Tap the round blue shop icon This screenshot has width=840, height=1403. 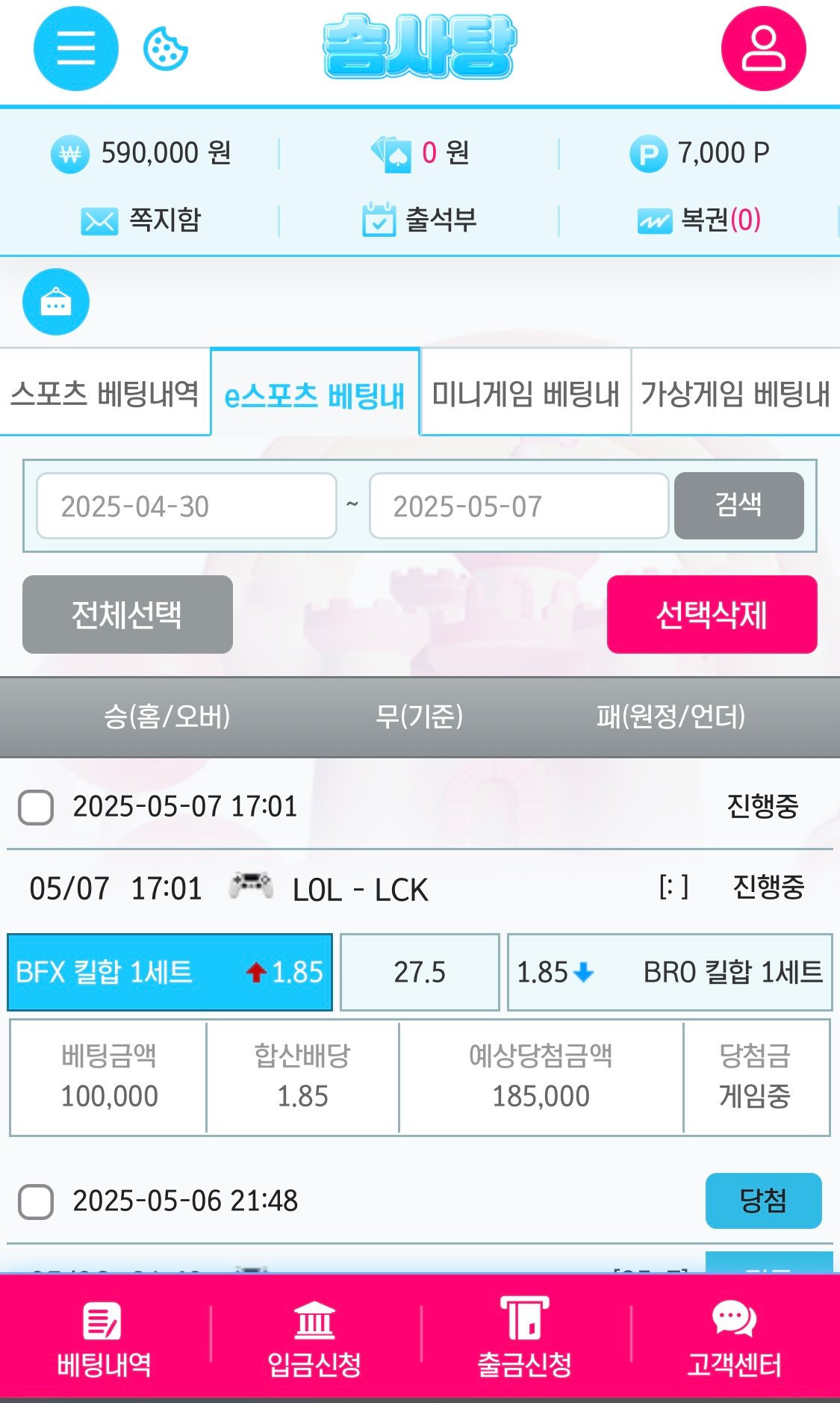[x=56, y=302]
